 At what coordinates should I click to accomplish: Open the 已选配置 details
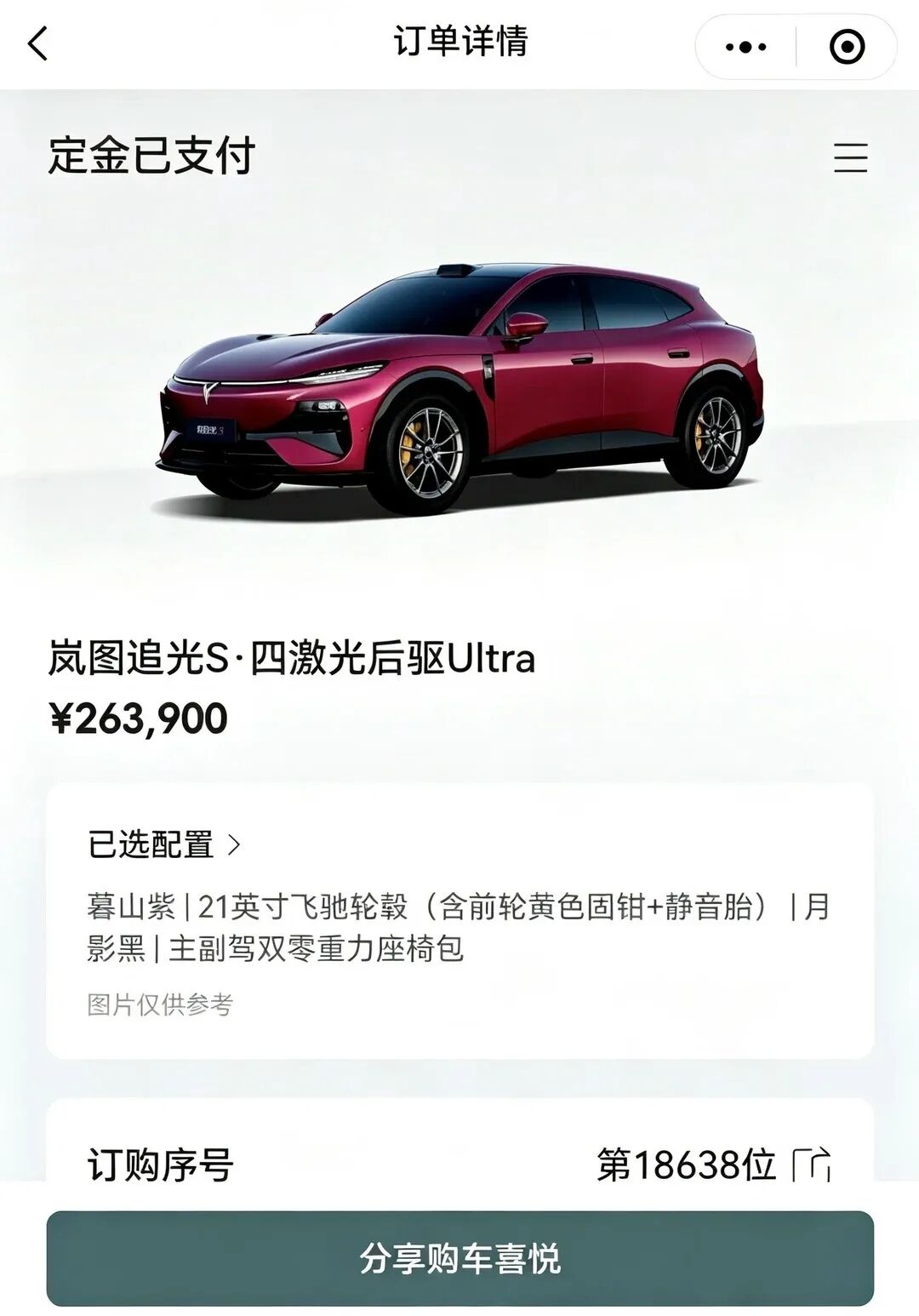coord(164,844)
